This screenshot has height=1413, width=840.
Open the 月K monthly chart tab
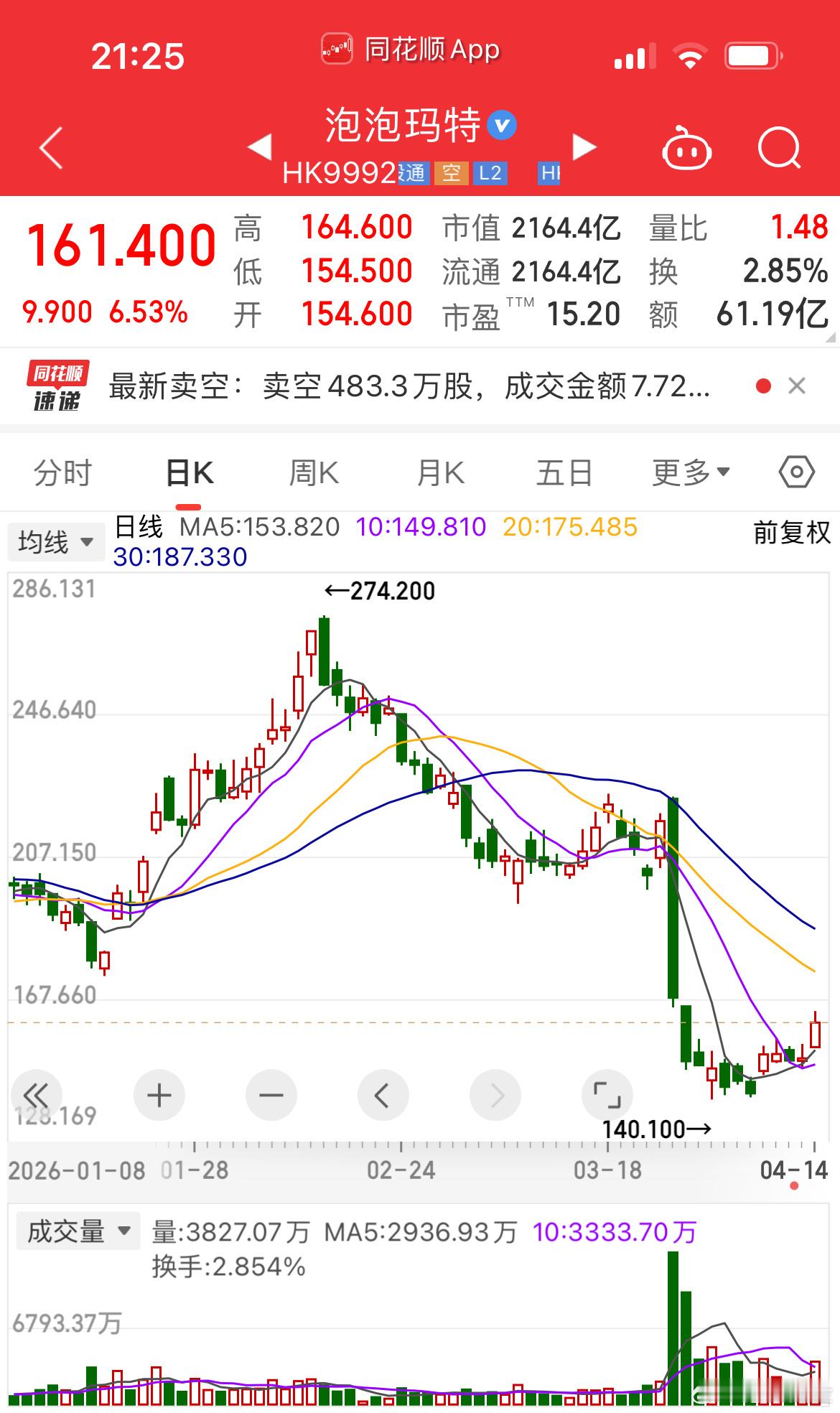pyautogui.click(x=440, y=472)
